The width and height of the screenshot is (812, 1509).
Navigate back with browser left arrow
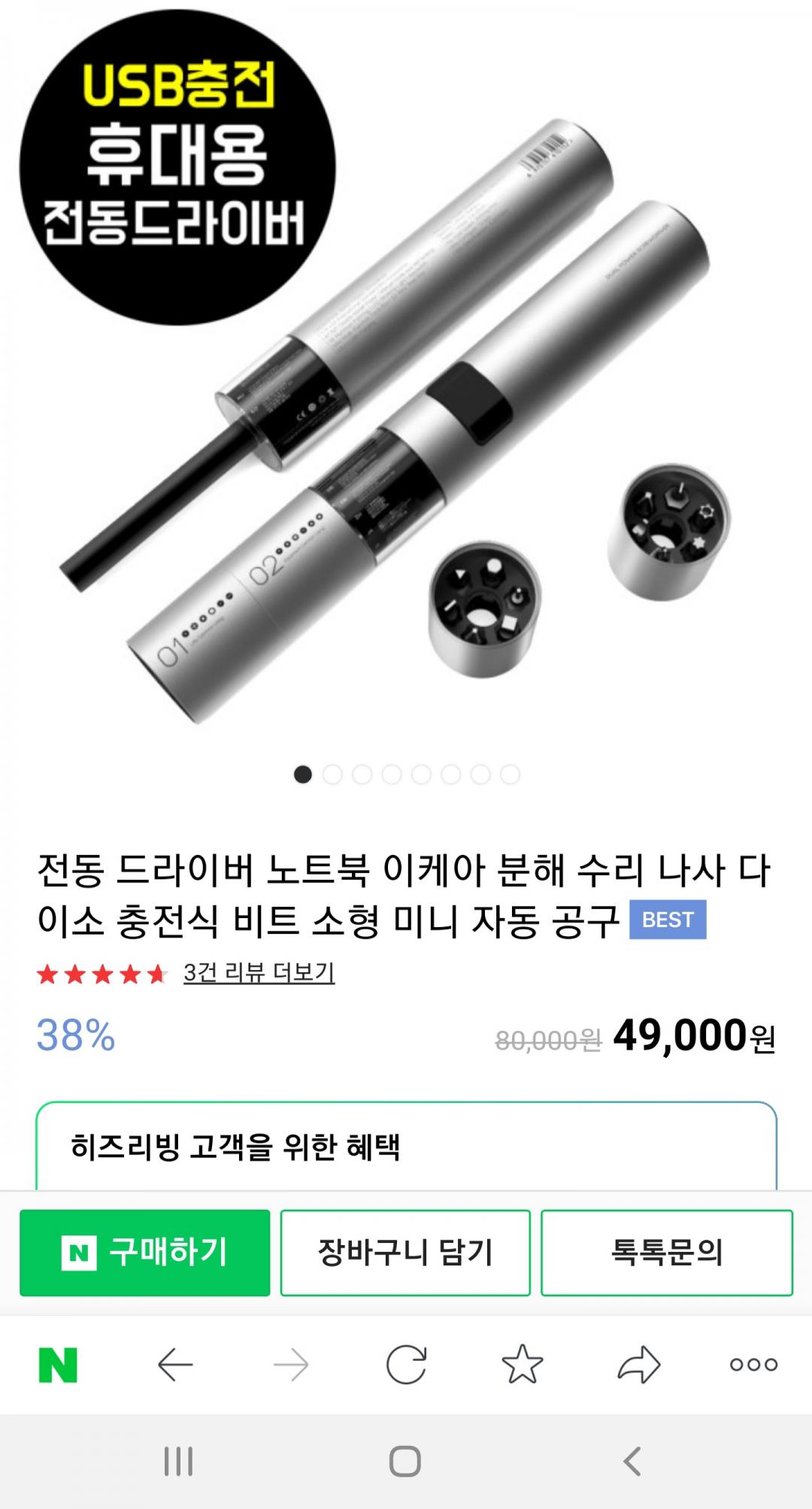[175, 1365]
